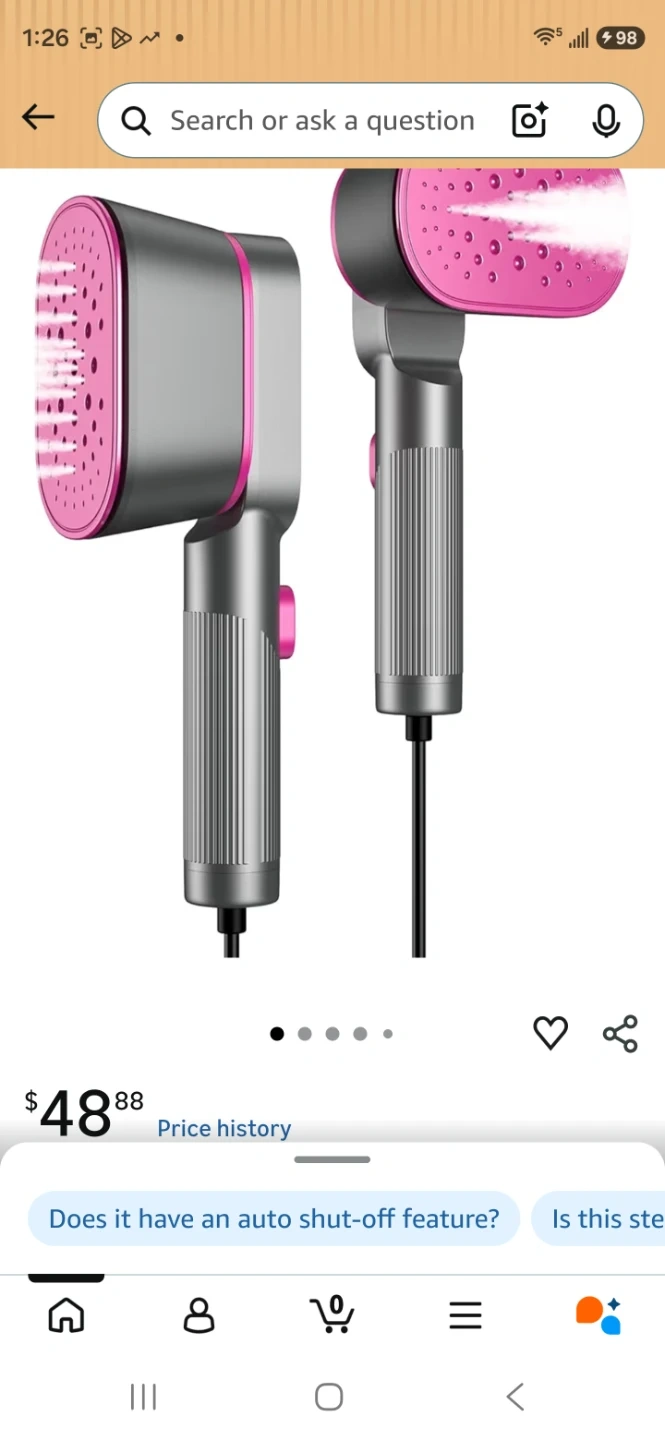Go to the Home tab
This screenshot has width=665, height=1440.
click(x=66, y=1315)
